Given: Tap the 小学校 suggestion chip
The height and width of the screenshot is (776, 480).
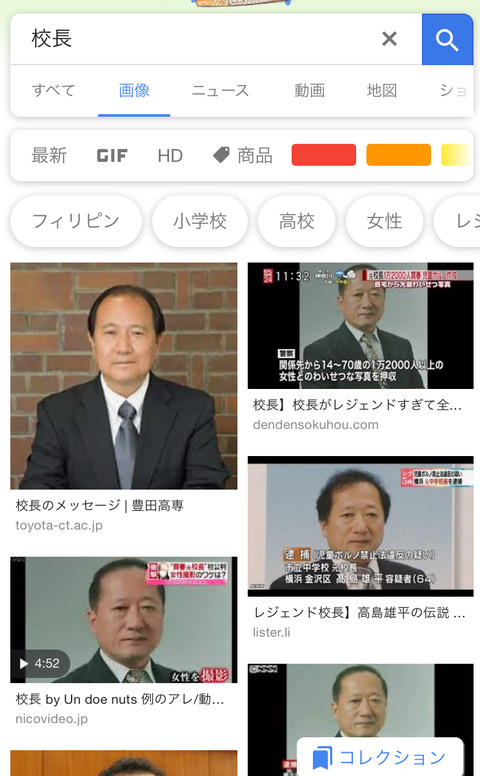Looking at the screenshot, I should tap(200, 221).
